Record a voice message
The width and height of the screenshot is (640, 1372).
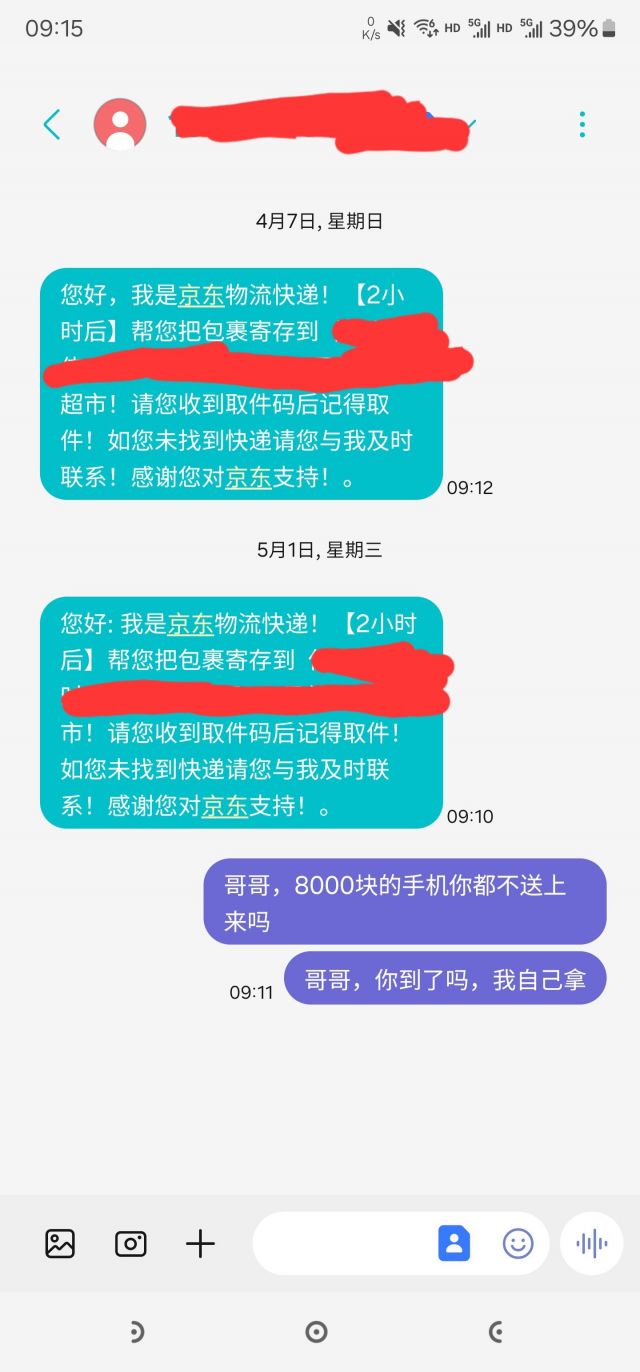click(x=591, y=1243)
